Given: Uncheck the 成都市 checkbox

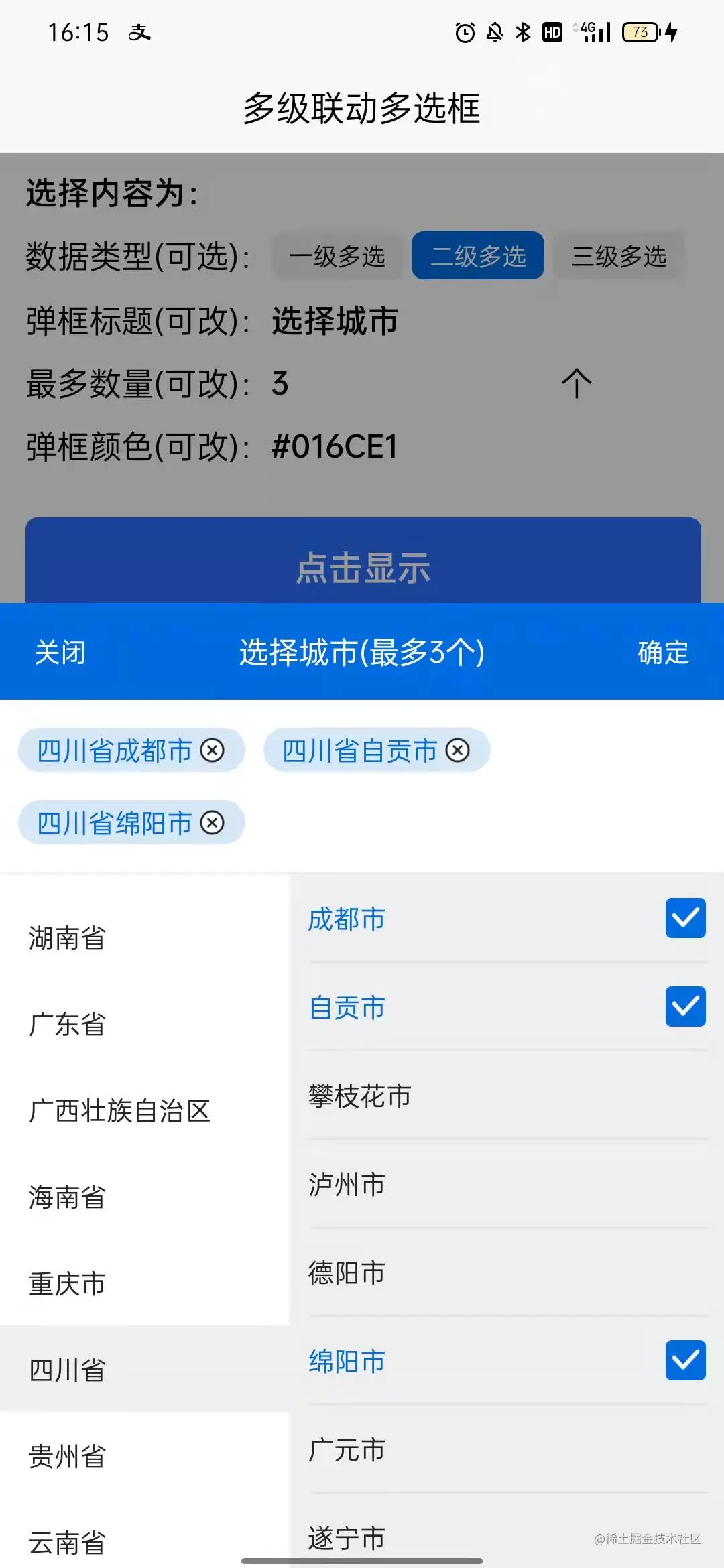Looking at the screenshot, I should click(685, 918).
